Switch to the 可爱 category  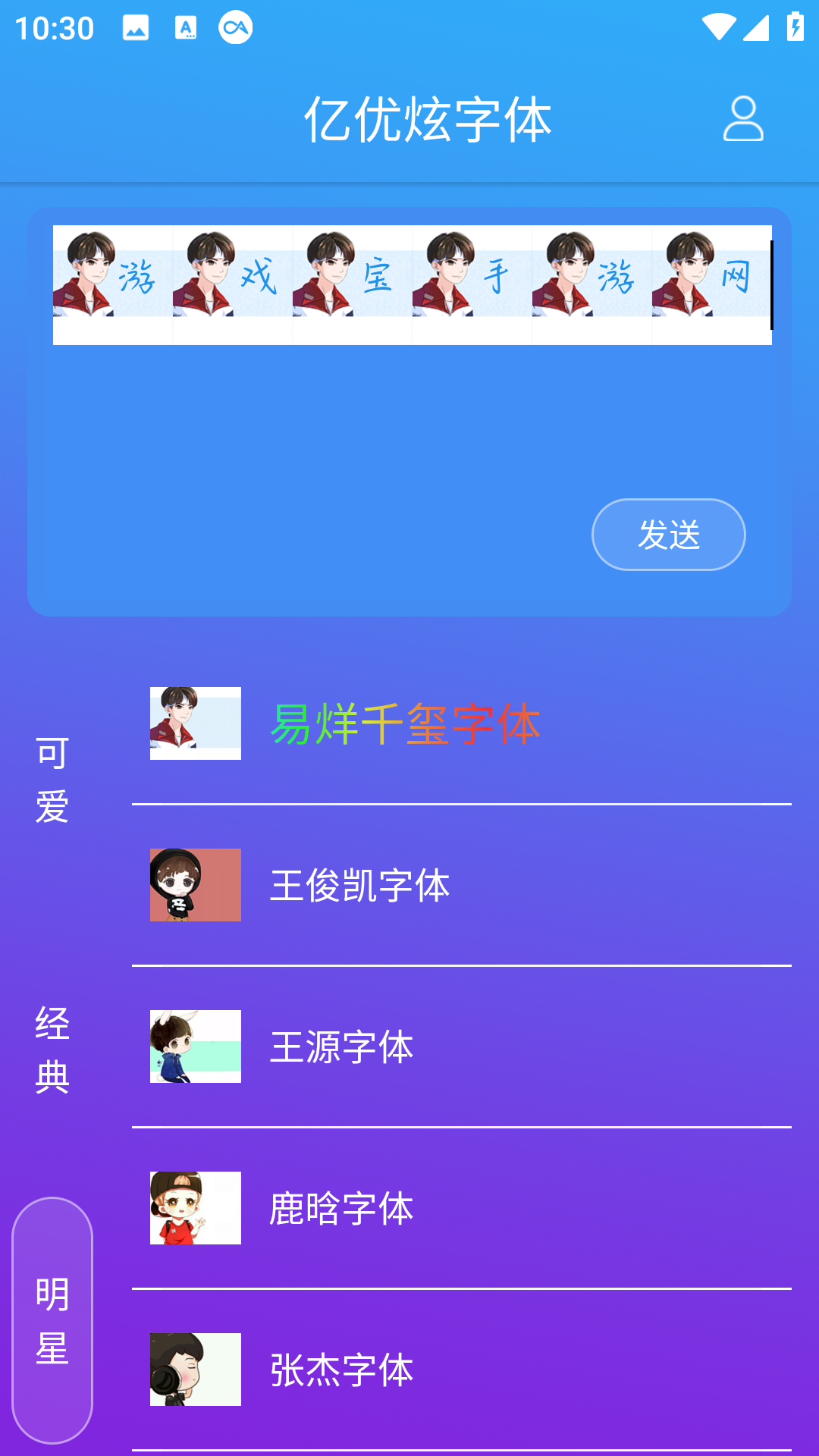point(52,780)
